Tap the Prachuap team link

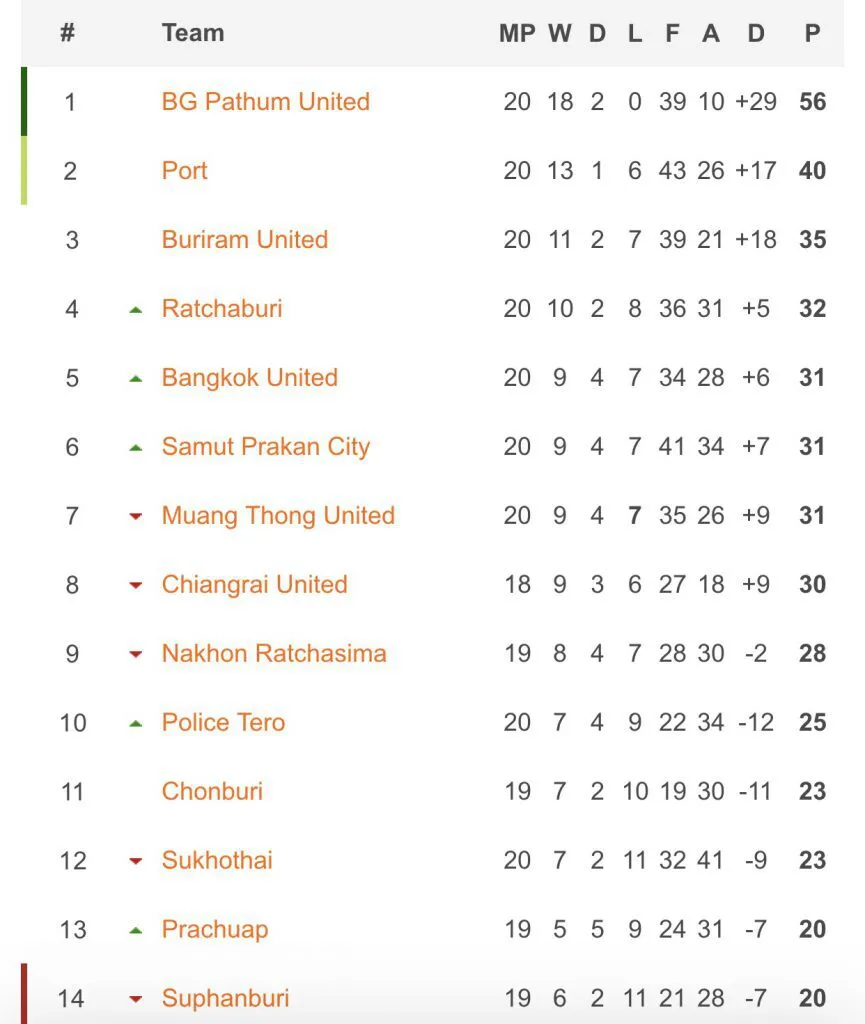(214, 930)
